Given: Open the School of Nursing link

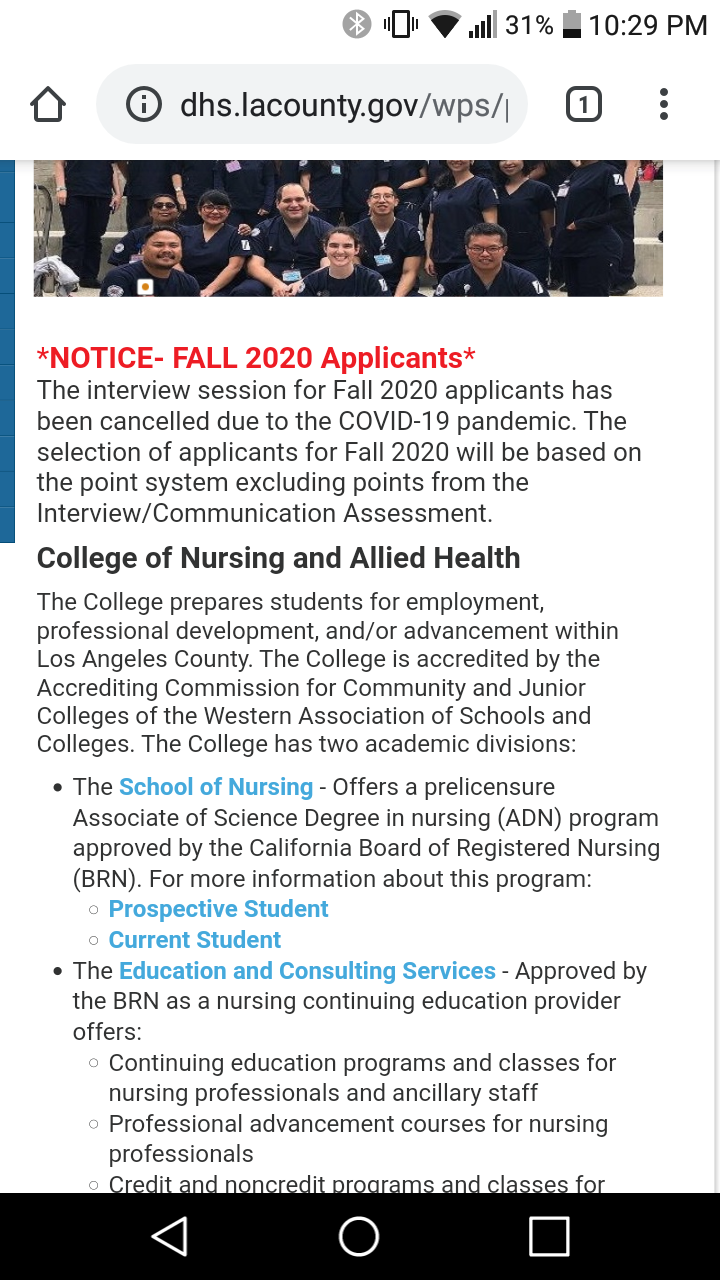Looking at the screenshot, I should coord(216,788).
